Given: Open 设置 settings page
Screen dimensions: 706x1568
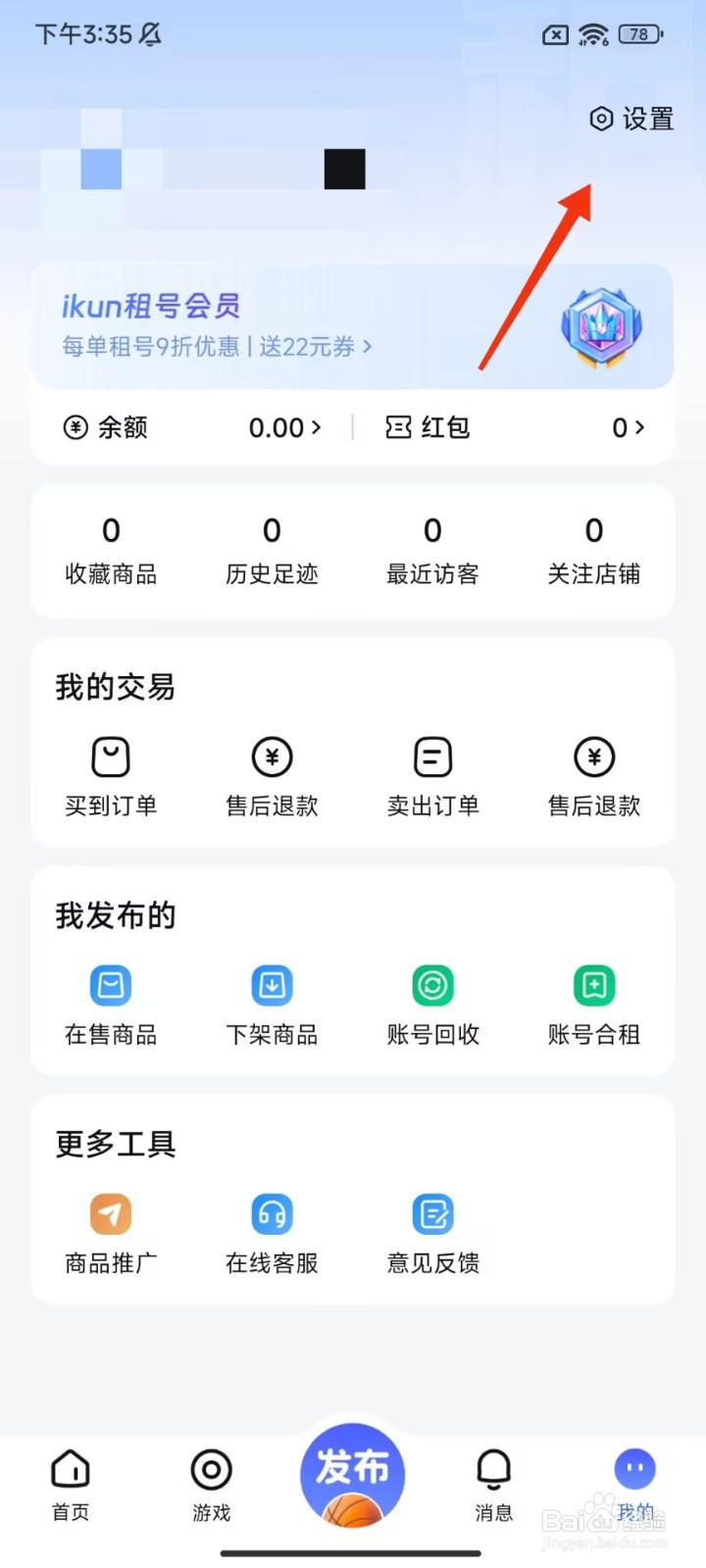Looking at the screenshot, I should [632, 120].
